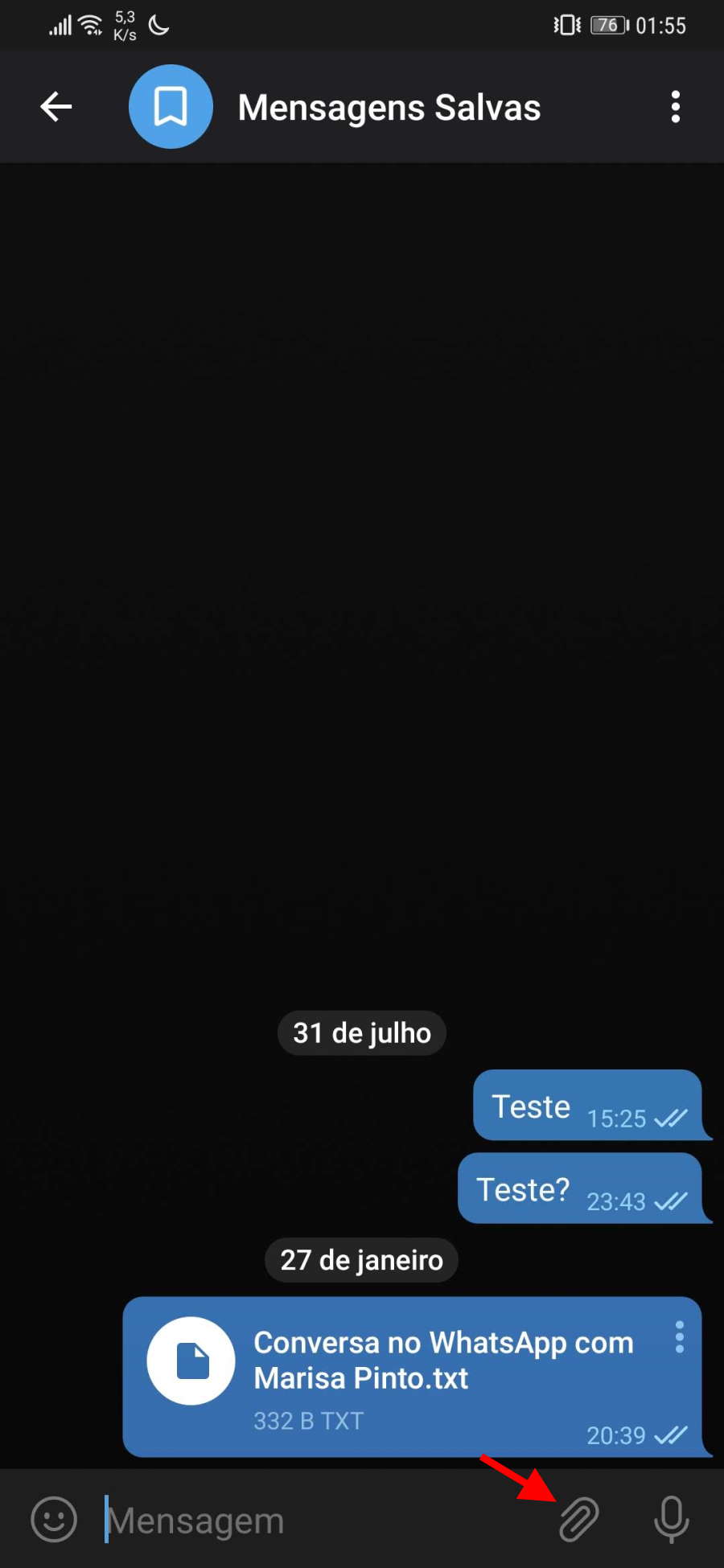The width and height of the screenshot is (724, 1568).
Task: Open options for the txt file message
Action: tap(680, 1336)
